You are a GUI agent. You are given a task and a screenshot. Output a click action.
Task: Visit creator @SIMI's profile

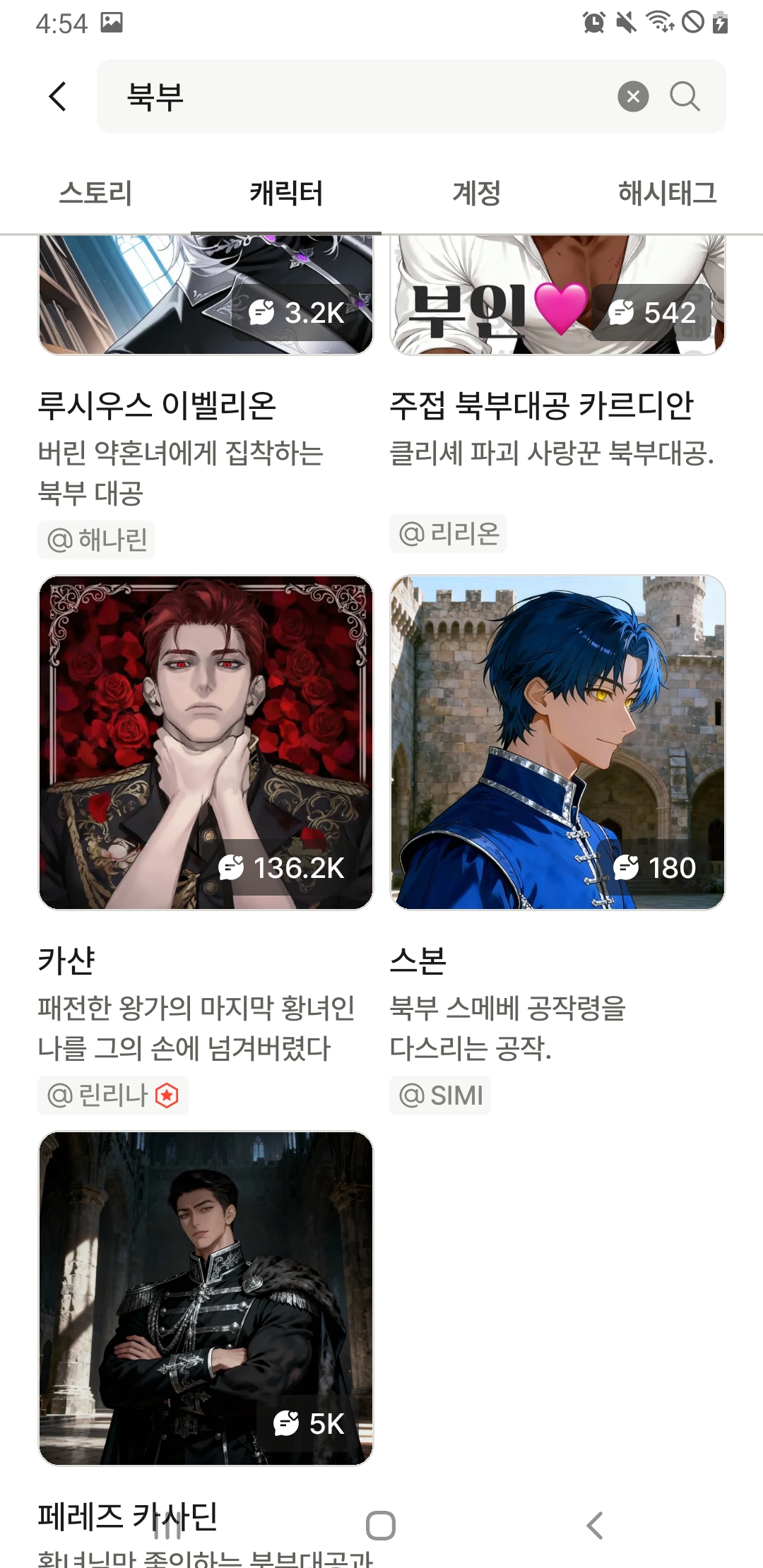(440, 1095)
